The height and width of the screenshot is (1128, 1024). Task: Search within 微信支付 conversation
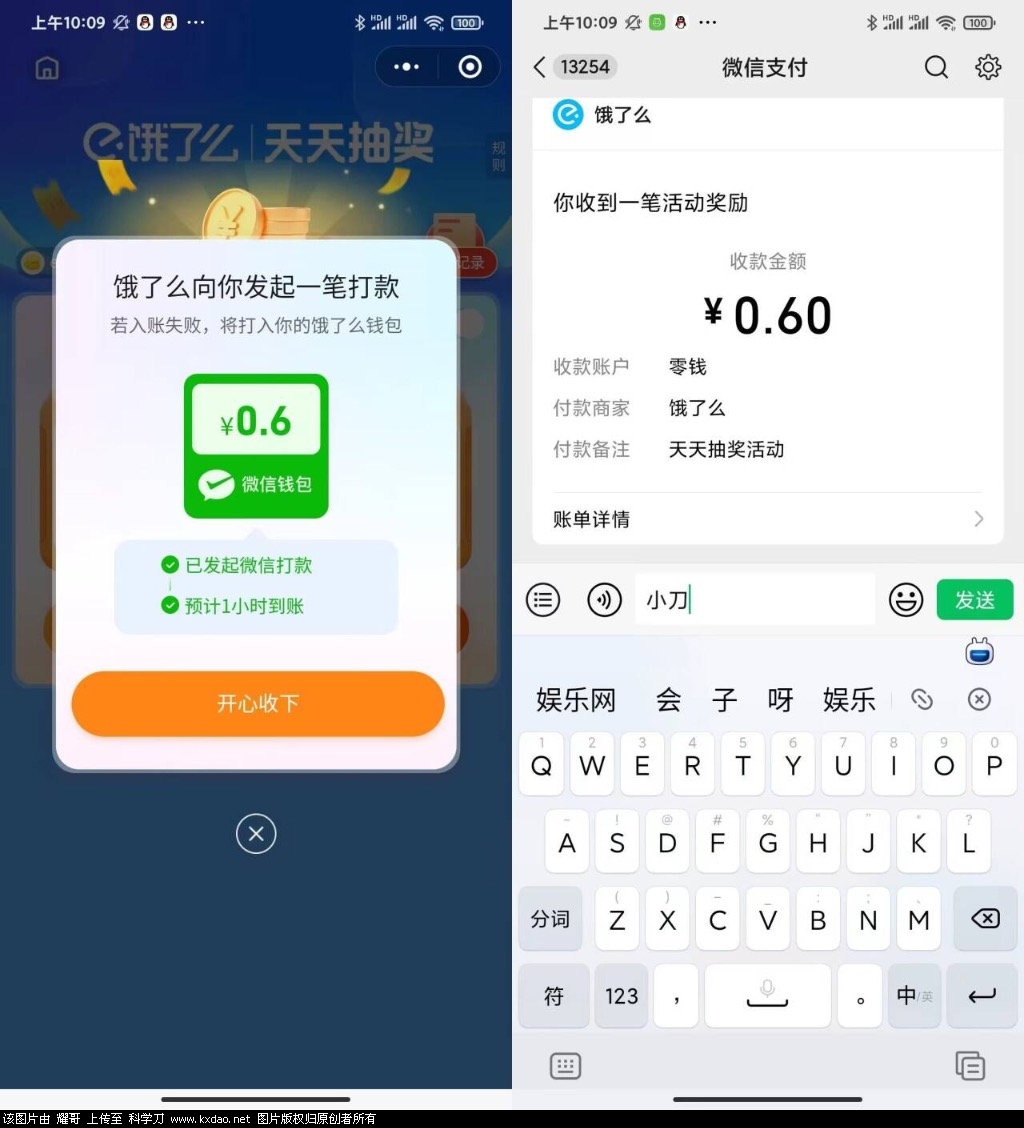pos(935,67)
